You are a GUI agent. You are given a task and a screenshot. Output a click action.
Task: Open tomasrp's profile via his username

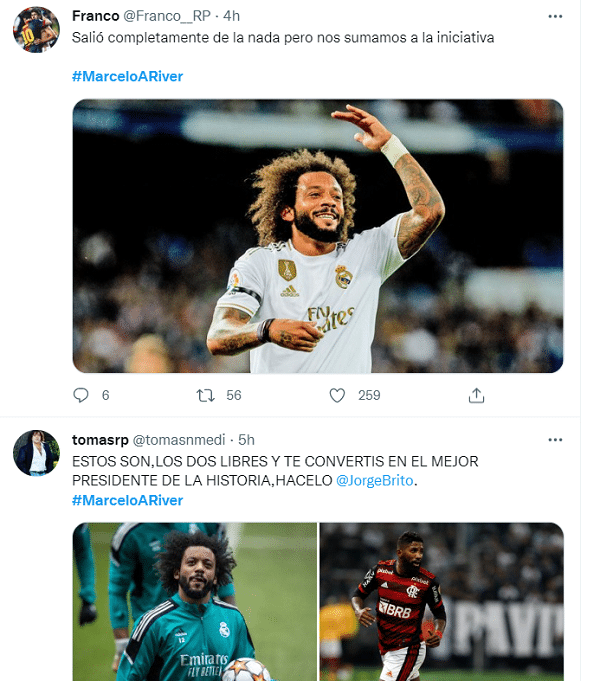point(99,440)
